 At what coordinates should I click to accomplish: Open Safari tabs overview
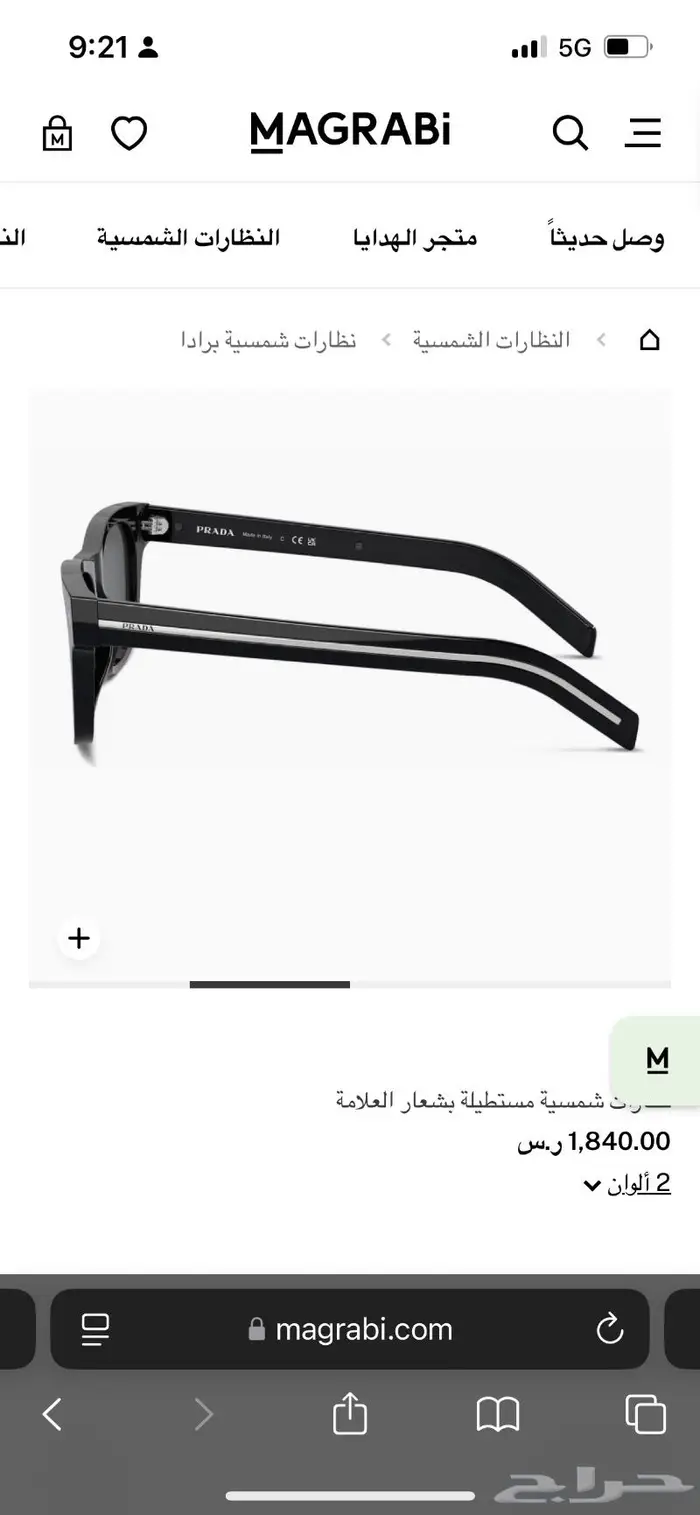pos(645,1414)
